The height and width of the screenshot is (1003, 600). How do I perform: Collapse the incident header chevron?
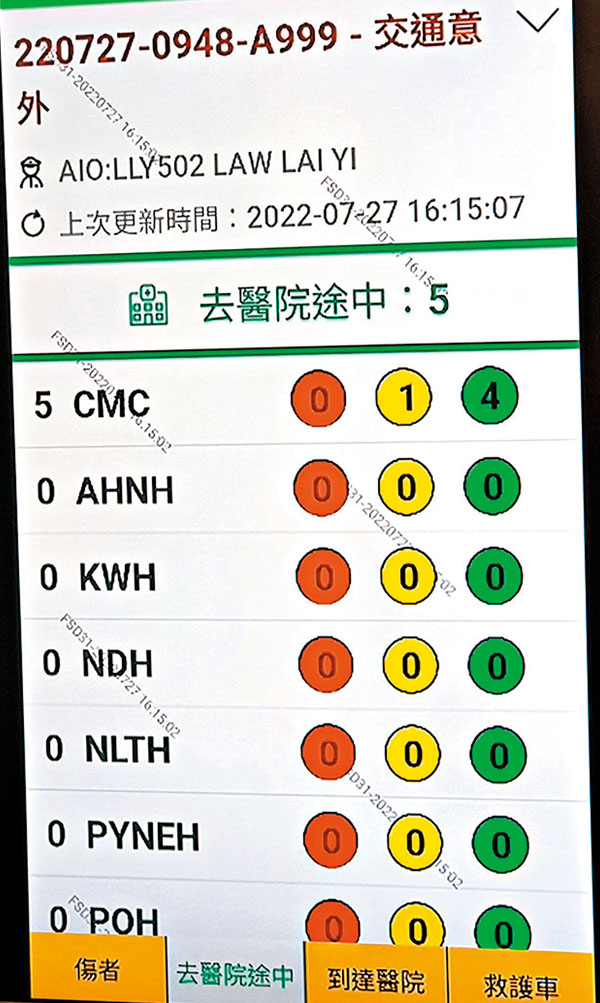537,20
